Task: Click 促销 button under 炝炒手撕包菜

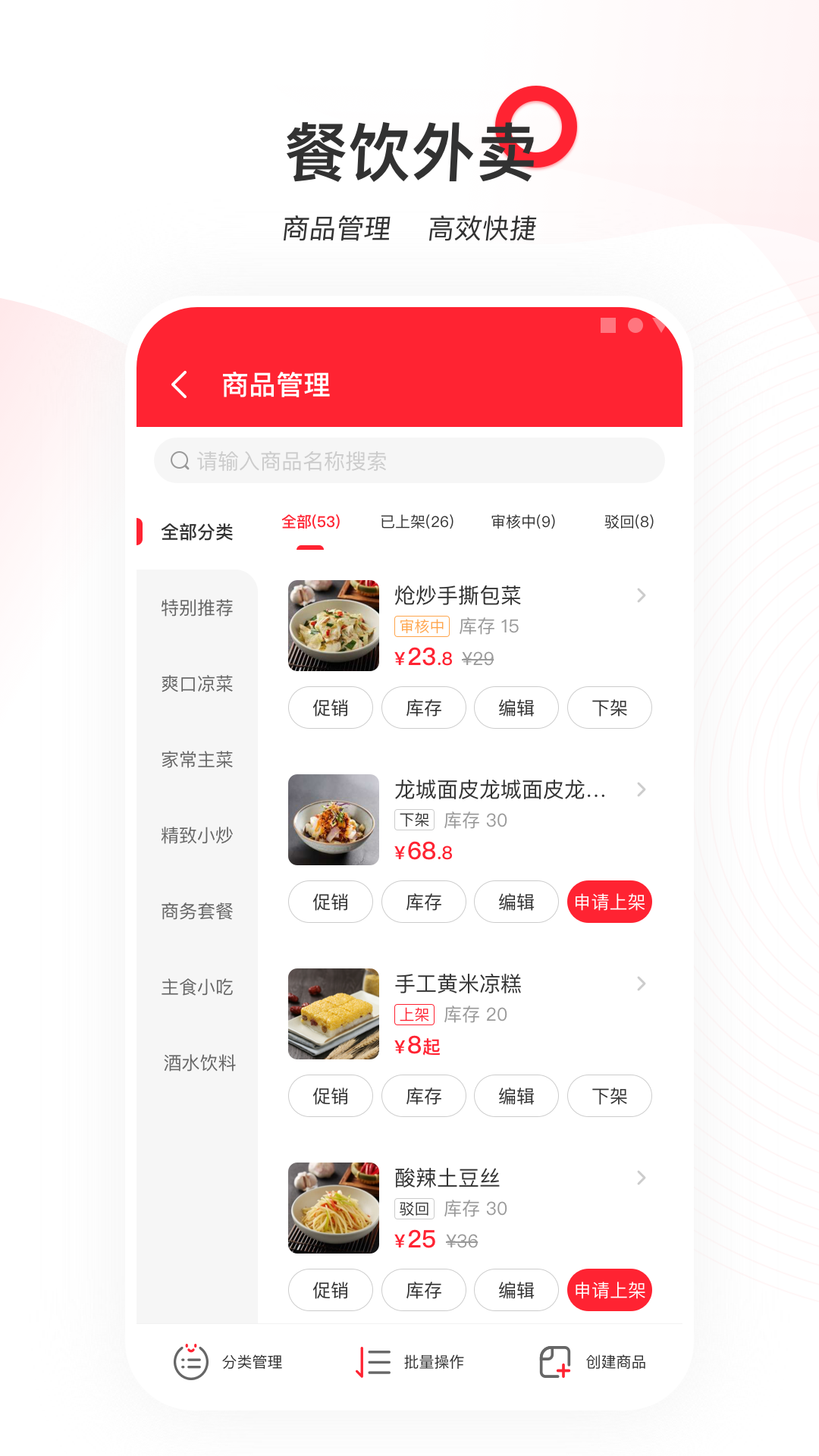Action: [x=331, y=708]
